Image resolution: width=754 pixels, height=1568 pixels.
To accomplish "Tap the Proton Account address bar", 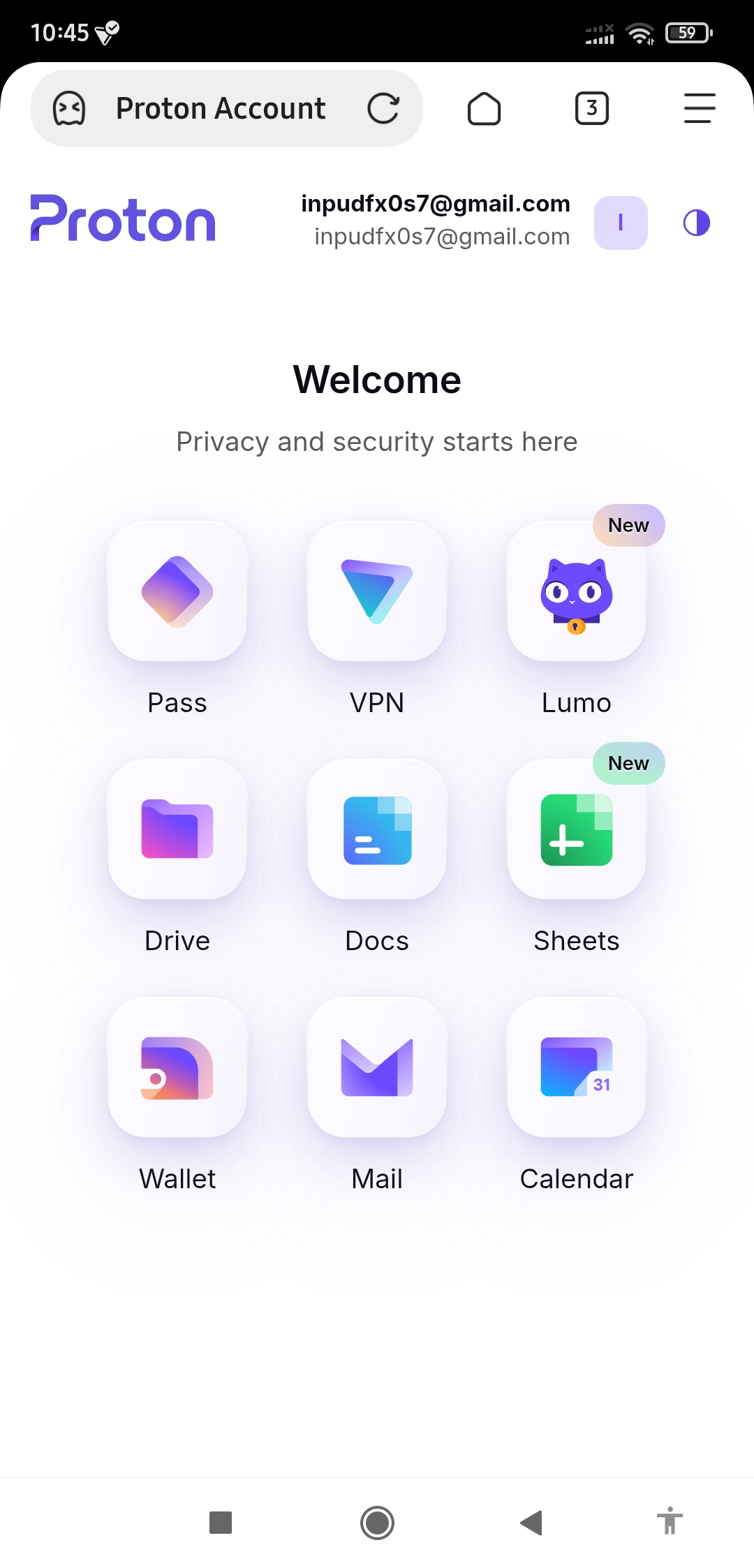I will [x=220, y=108].
